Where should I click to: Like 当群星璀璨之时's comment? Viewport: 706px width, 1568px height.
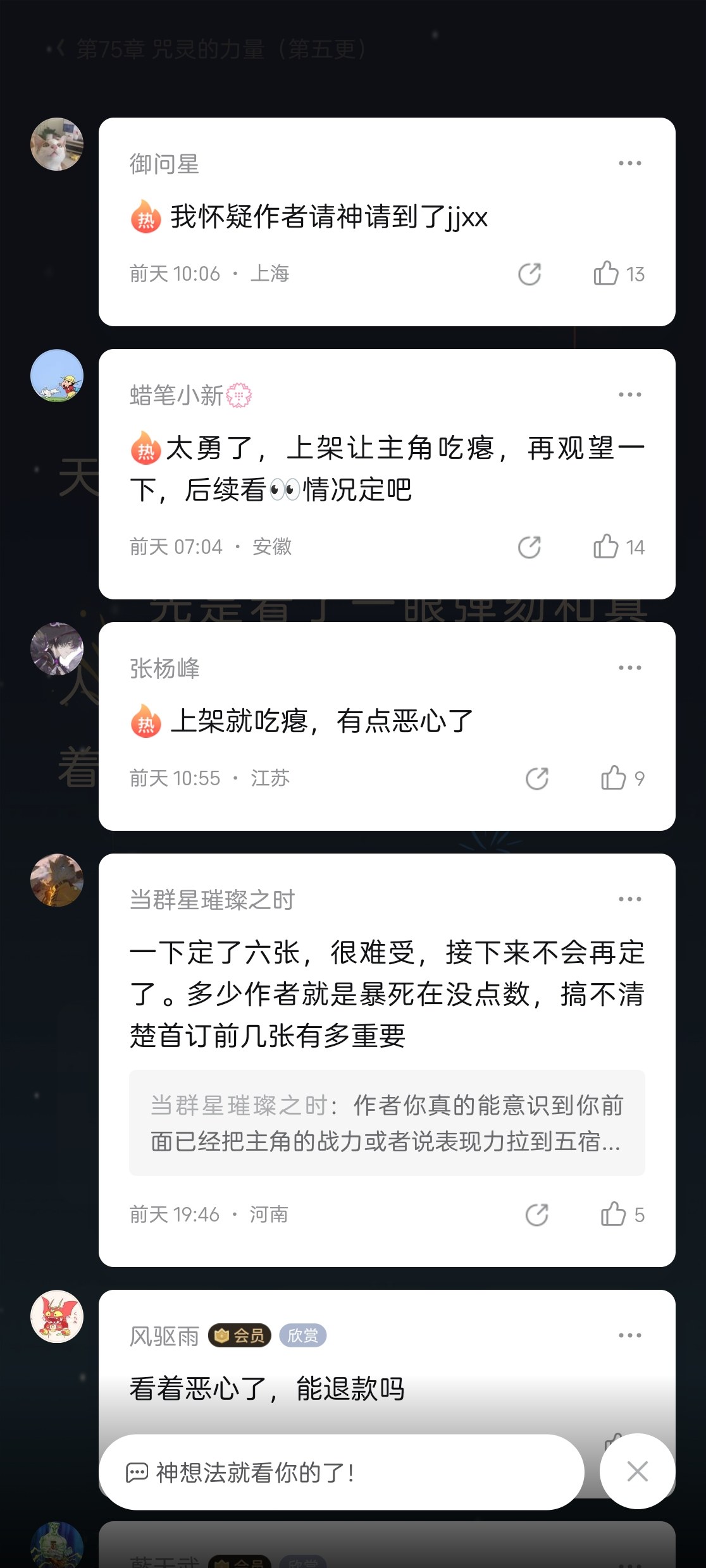[614, 1214]
